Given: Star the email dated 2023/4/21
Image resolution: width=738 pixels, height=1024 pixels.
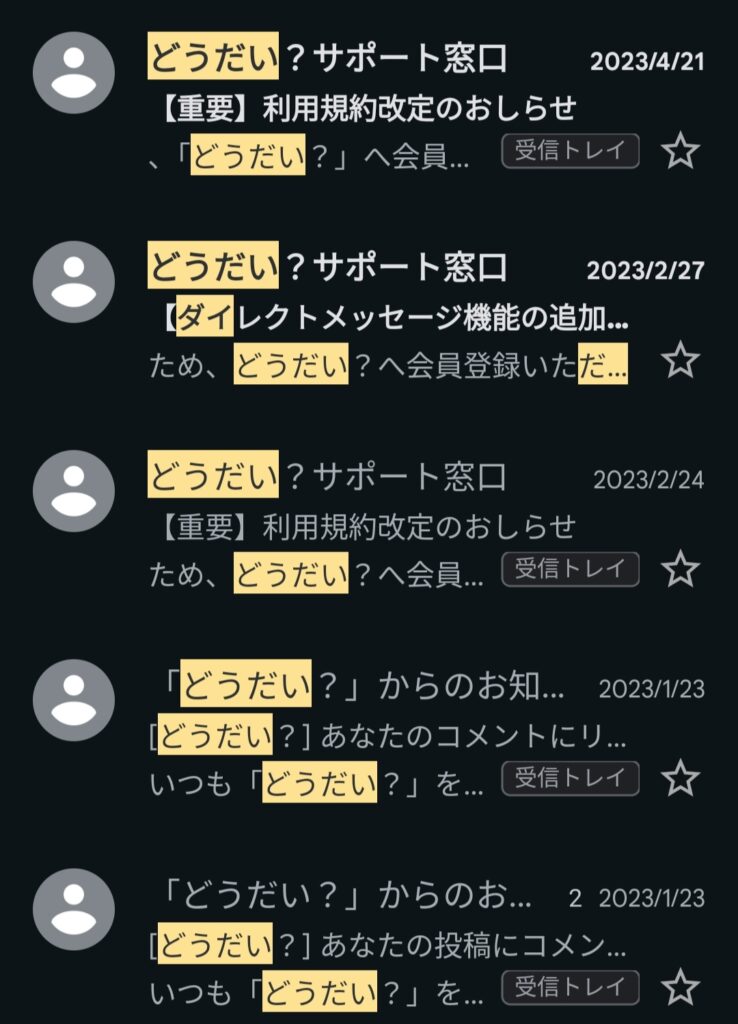Looking at the screenshot, I should pos(681,152).
